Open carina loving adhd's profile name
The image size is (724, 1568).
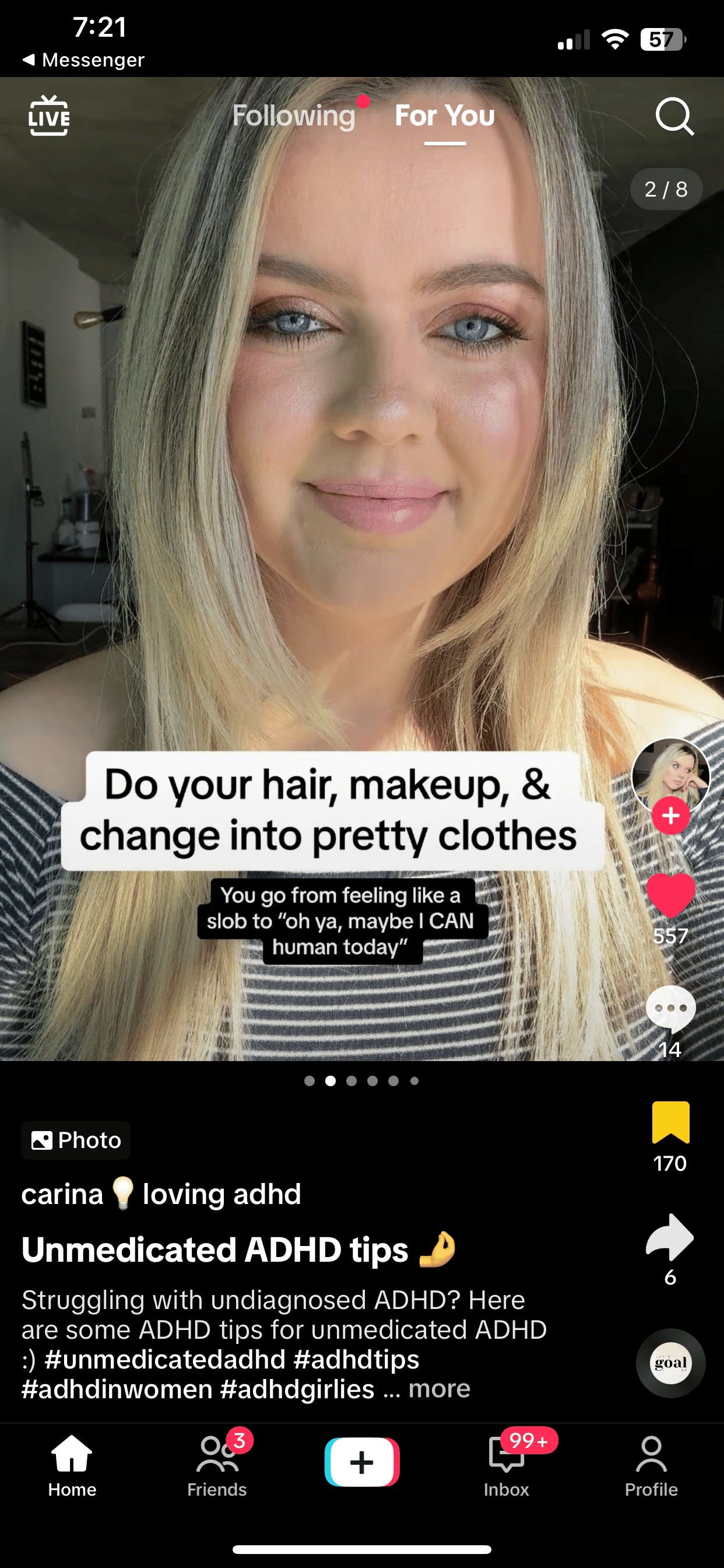[161, 1194]
